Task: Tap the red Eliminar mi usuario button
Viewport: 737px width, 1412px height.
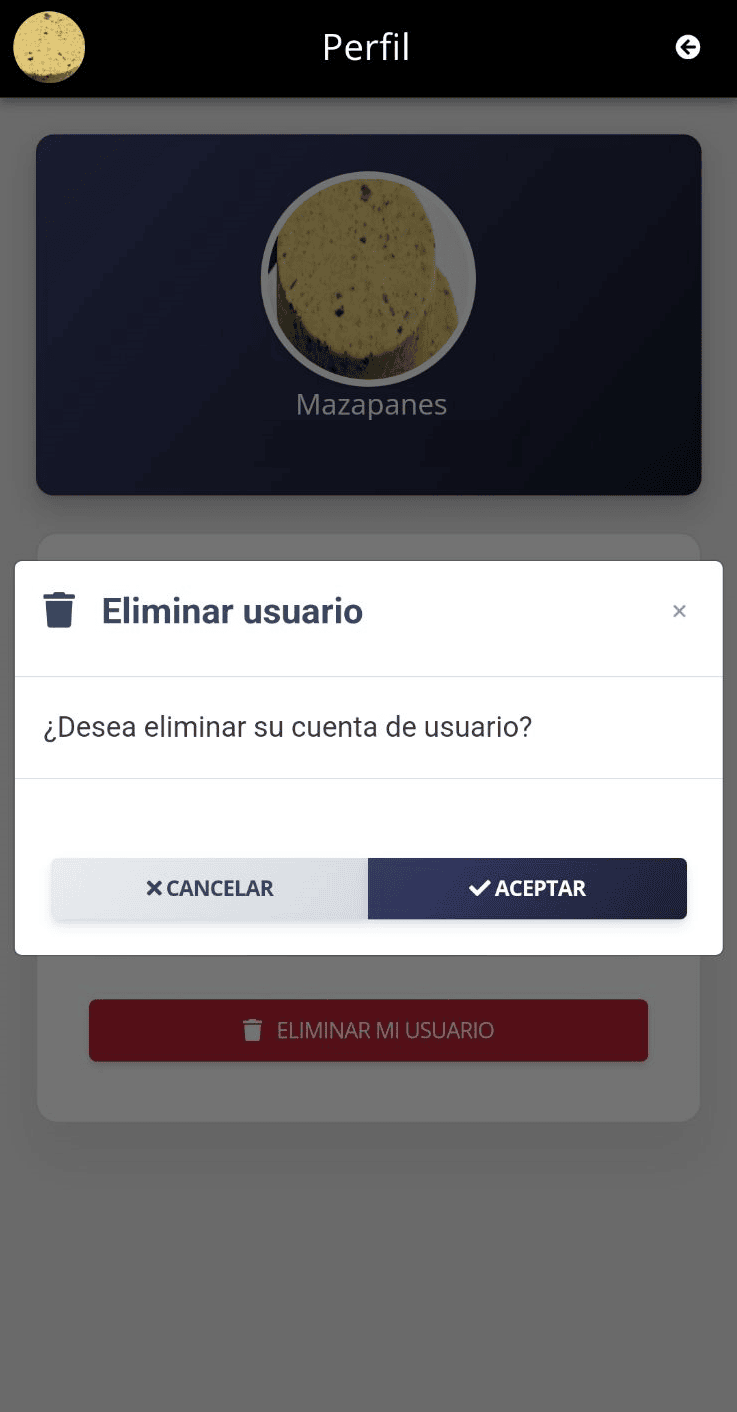Action: pyautogui.click(x=368, y=1030)
